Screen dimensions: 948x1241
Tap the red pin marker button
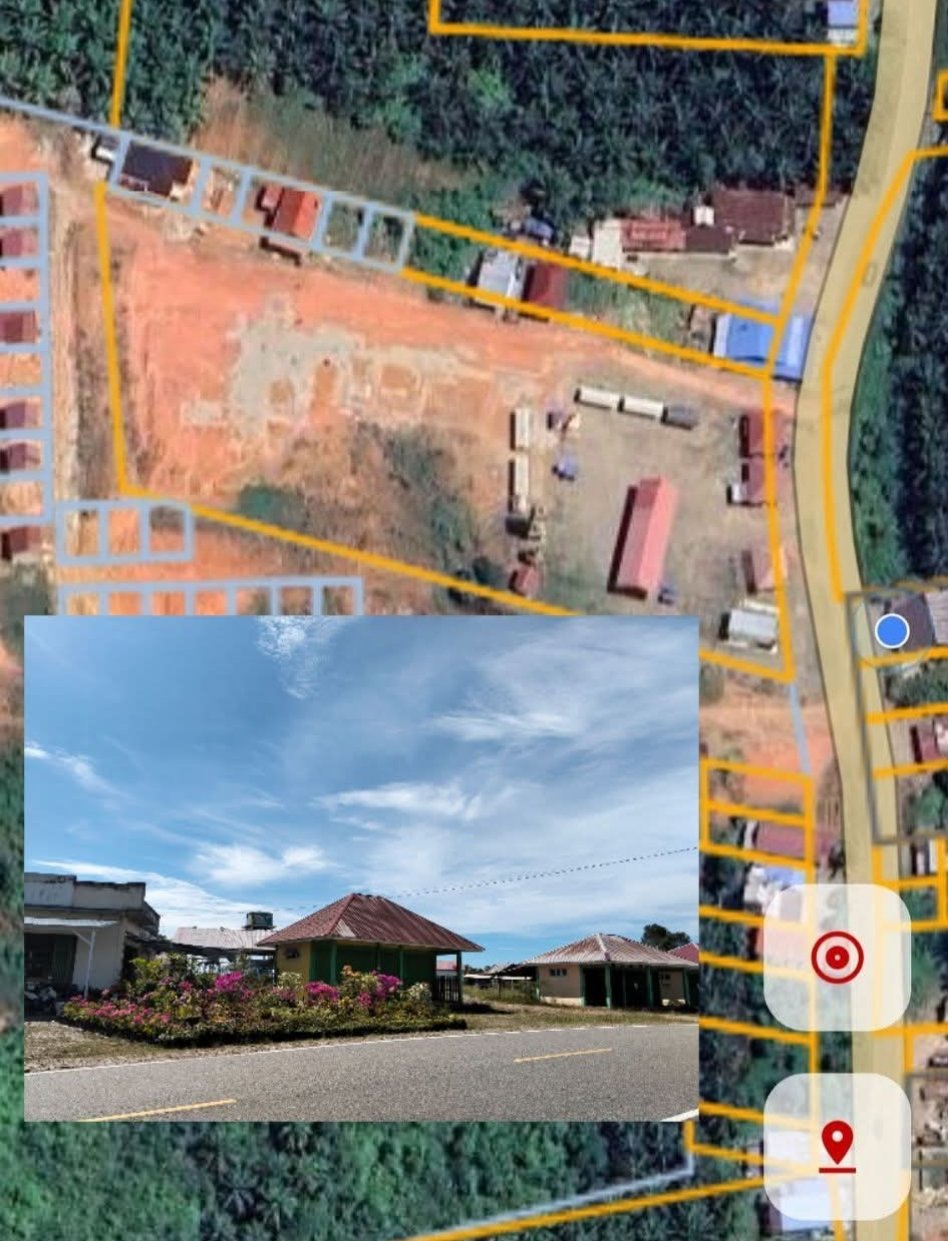pyautogui.click(x=837, y=1146)
